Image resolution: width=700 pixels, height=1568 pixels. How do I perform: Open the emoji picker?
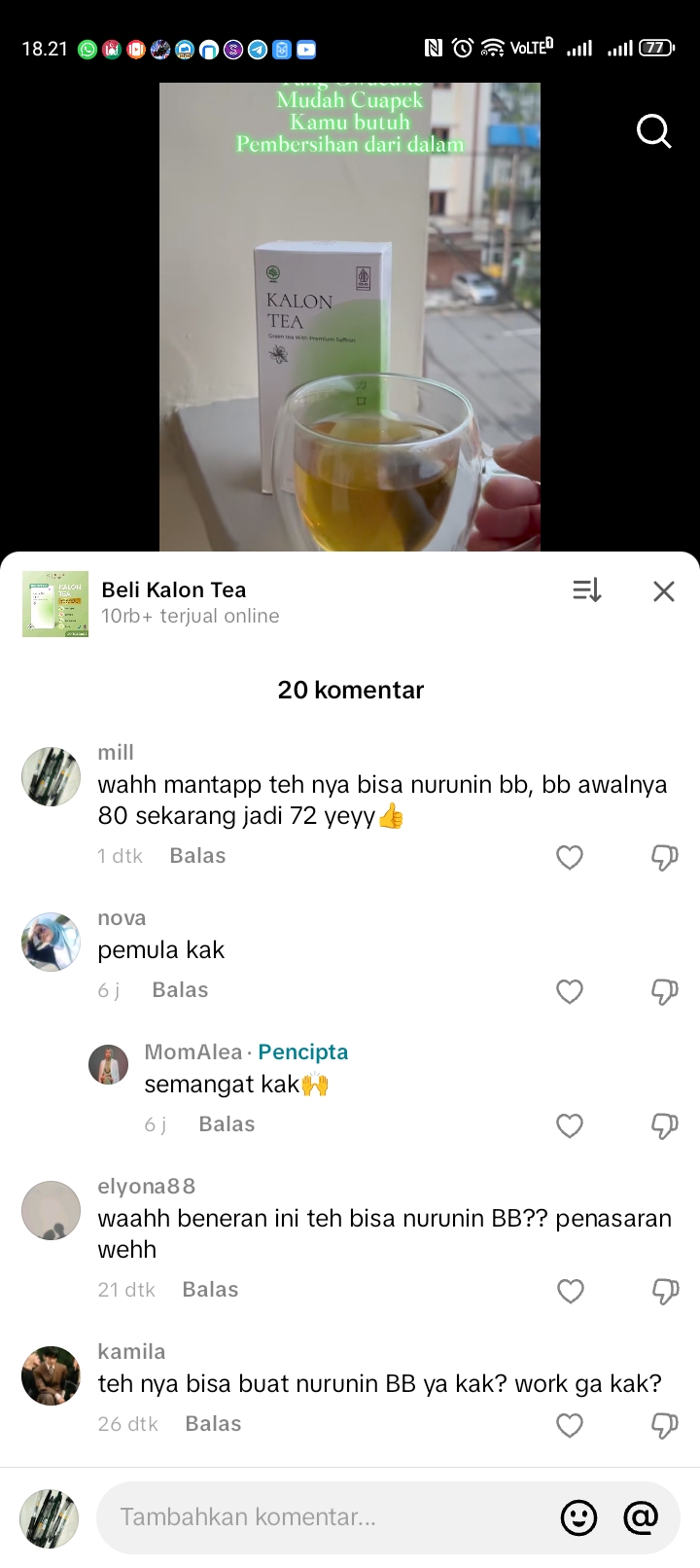(578, 1517)
